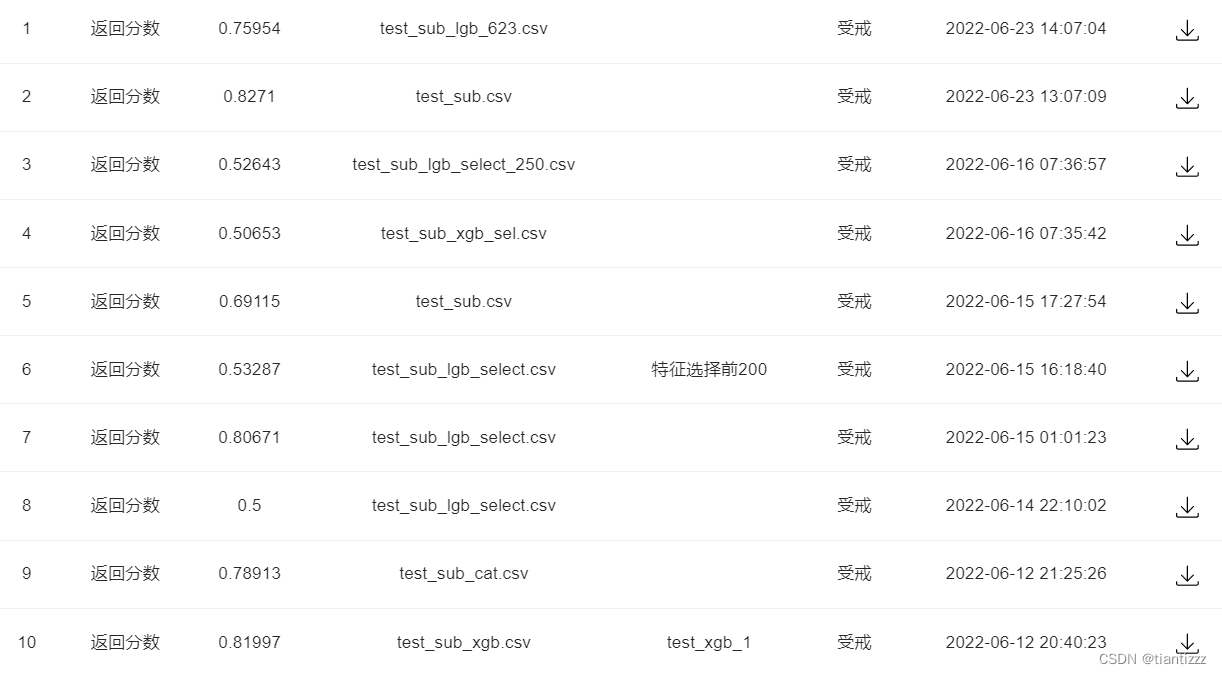Download test_sub_lgb_select_250.csv submission file
This screenshot has width=1222, height=674.
(x=1187, y=166)
